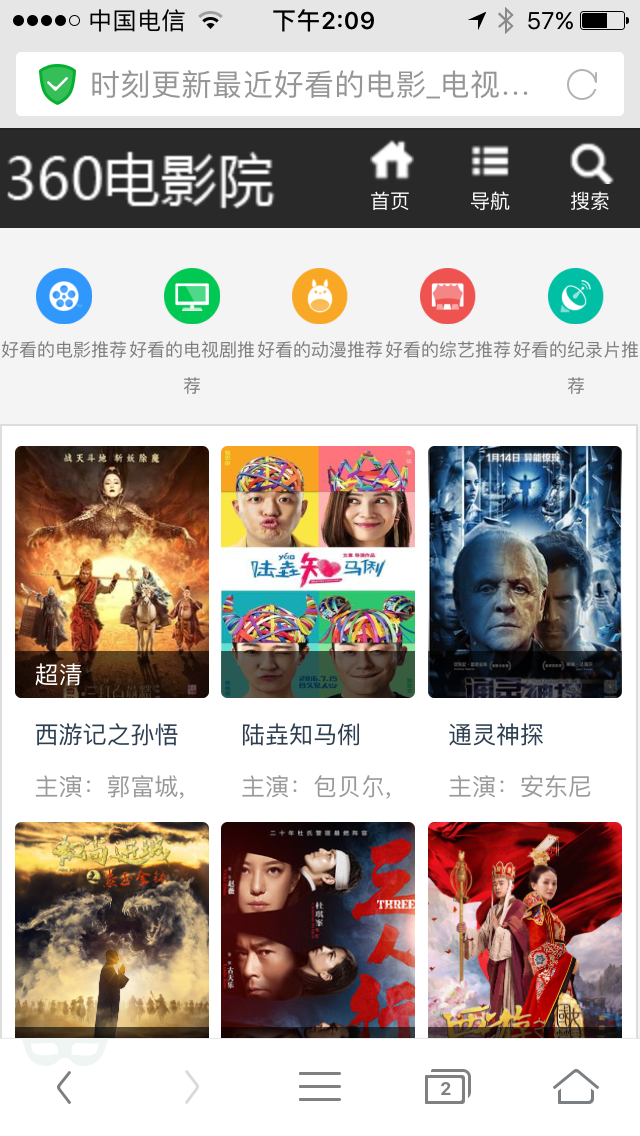Image resolution: width=640 pixels, height=1136 pixels.
Task: Open the 导航 navigation menu
Action: (490, 178)
